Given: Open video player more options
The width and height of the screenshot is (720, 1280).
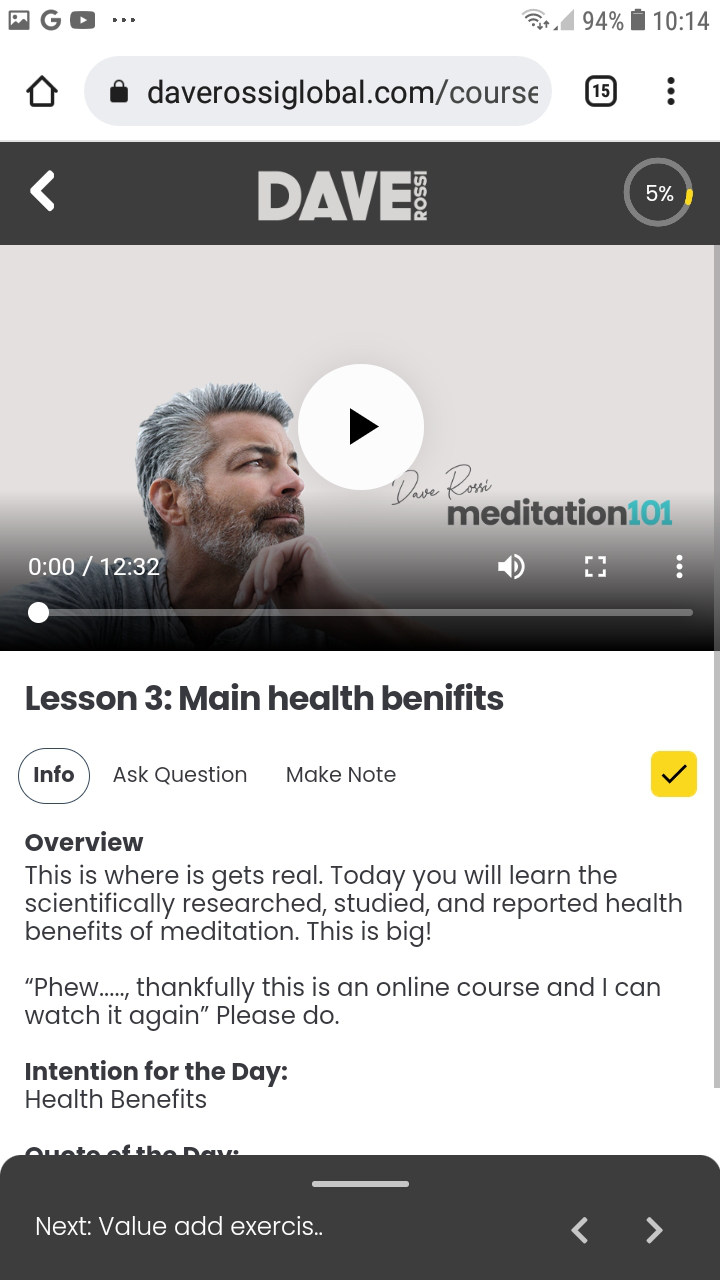Looking at the screenshot, I should pos(679,567).
